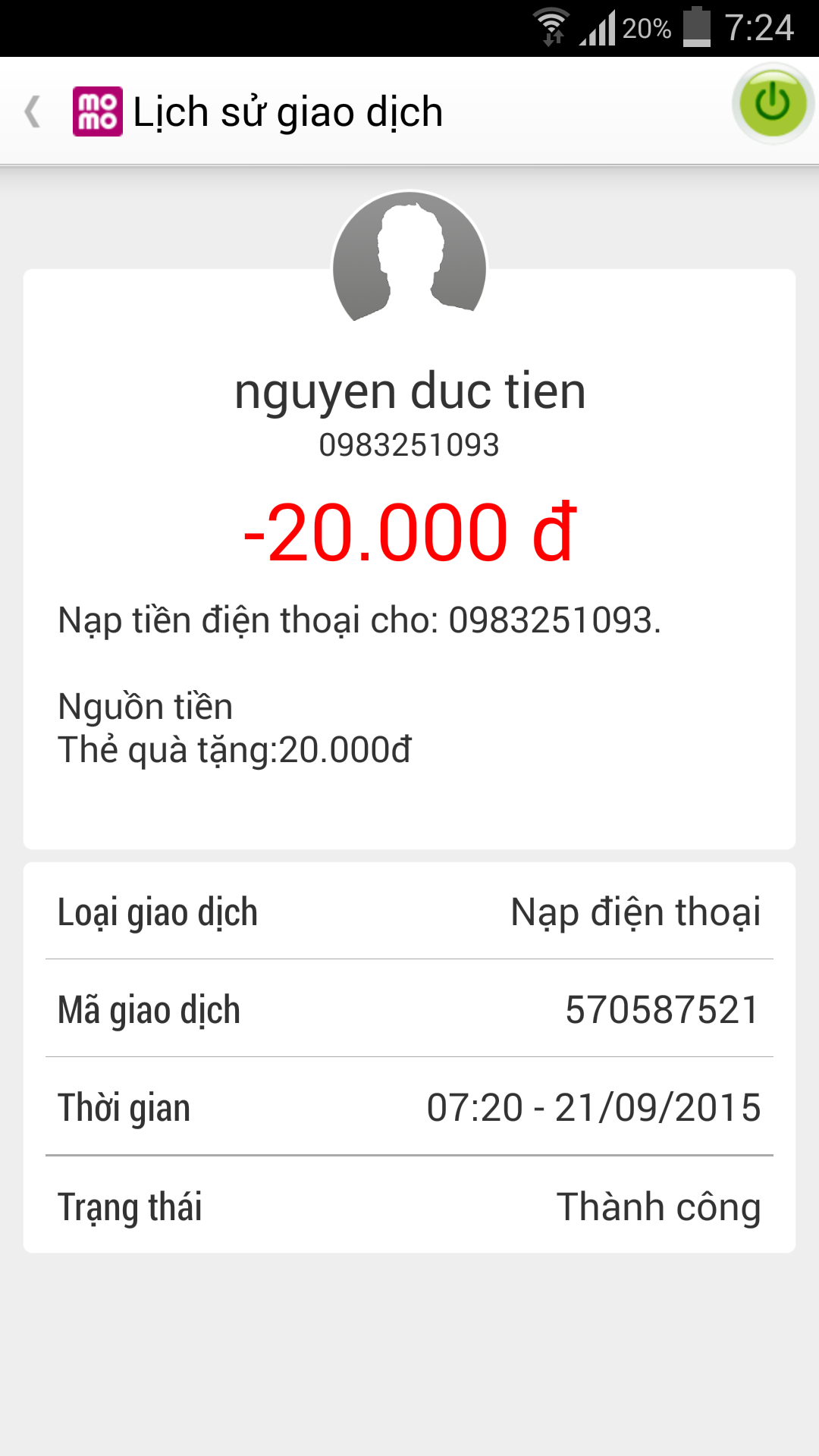Tap the green power logout button
The height and width of the screenshot is (1456, 819).
pyautogui.click(x=772, y=104)
